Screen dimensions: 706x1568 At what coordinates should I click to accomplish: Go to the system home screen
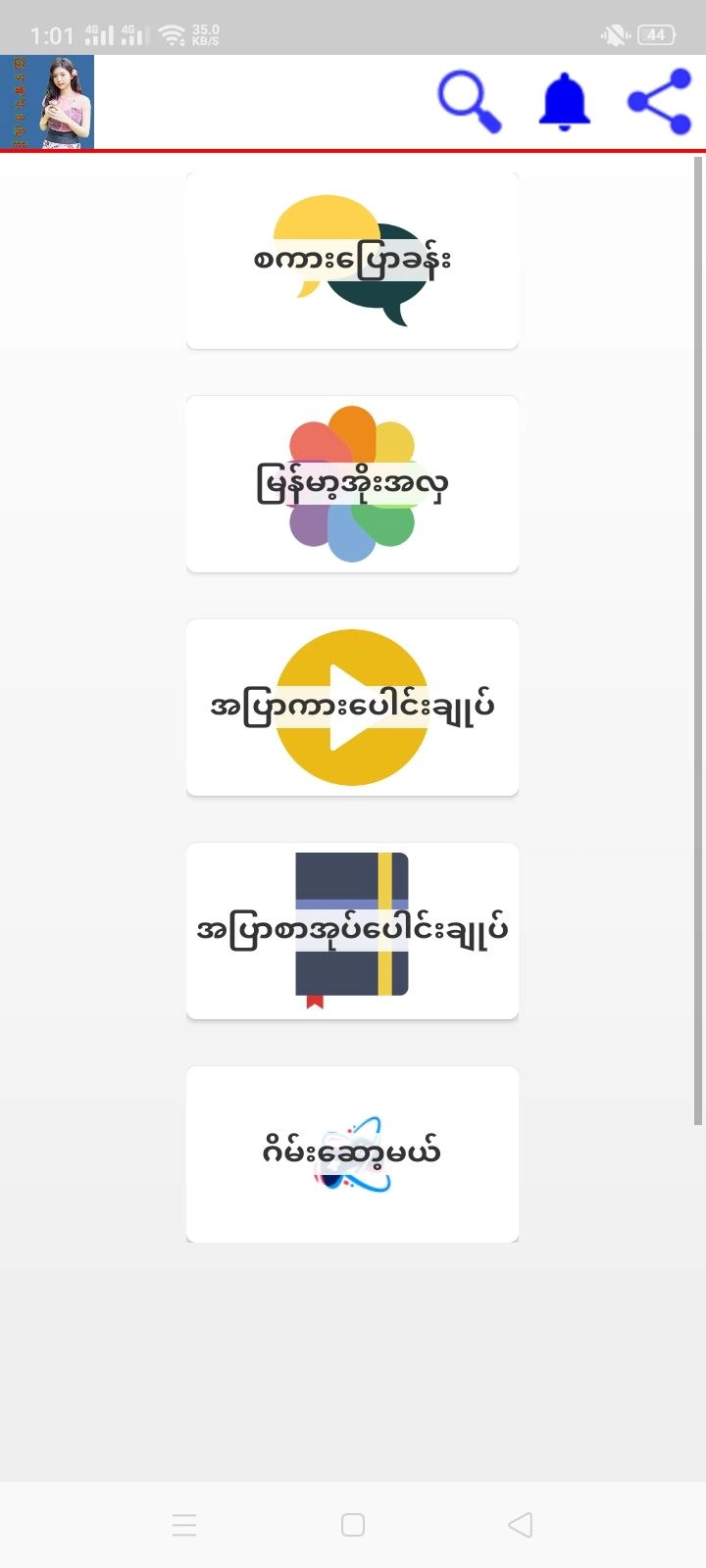pyautogui.click(x=353, y=1525)
